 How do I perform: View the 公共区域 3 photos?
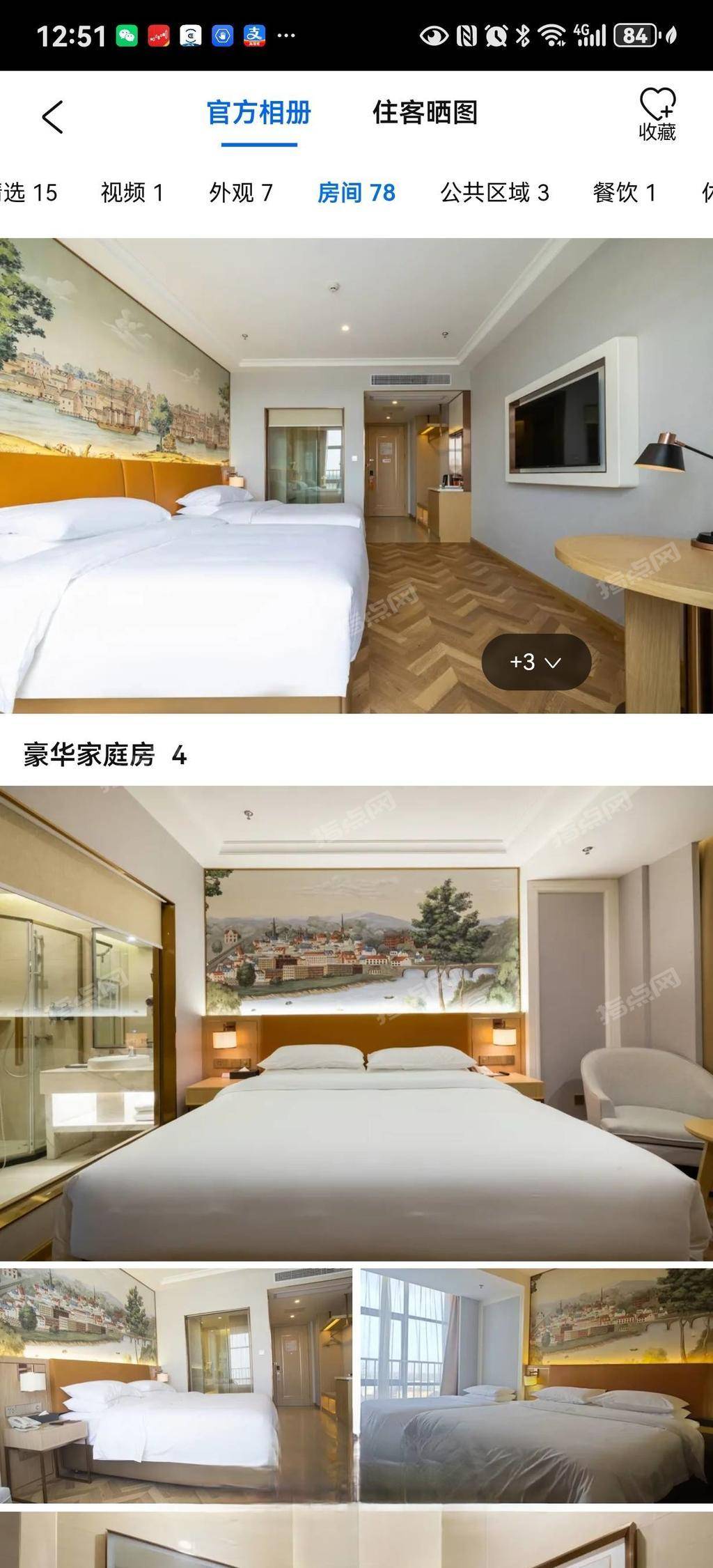click(x=494, y=192)
